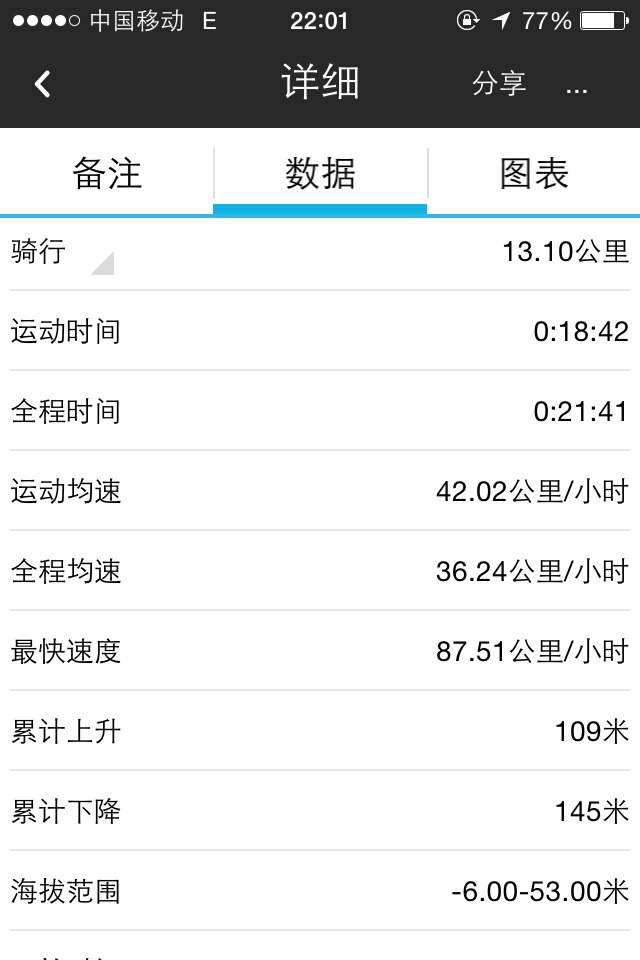Open the three-dot overflow menu
Image resolution: width=640 pixels, height=960 pixels.
tap(576, 86)
